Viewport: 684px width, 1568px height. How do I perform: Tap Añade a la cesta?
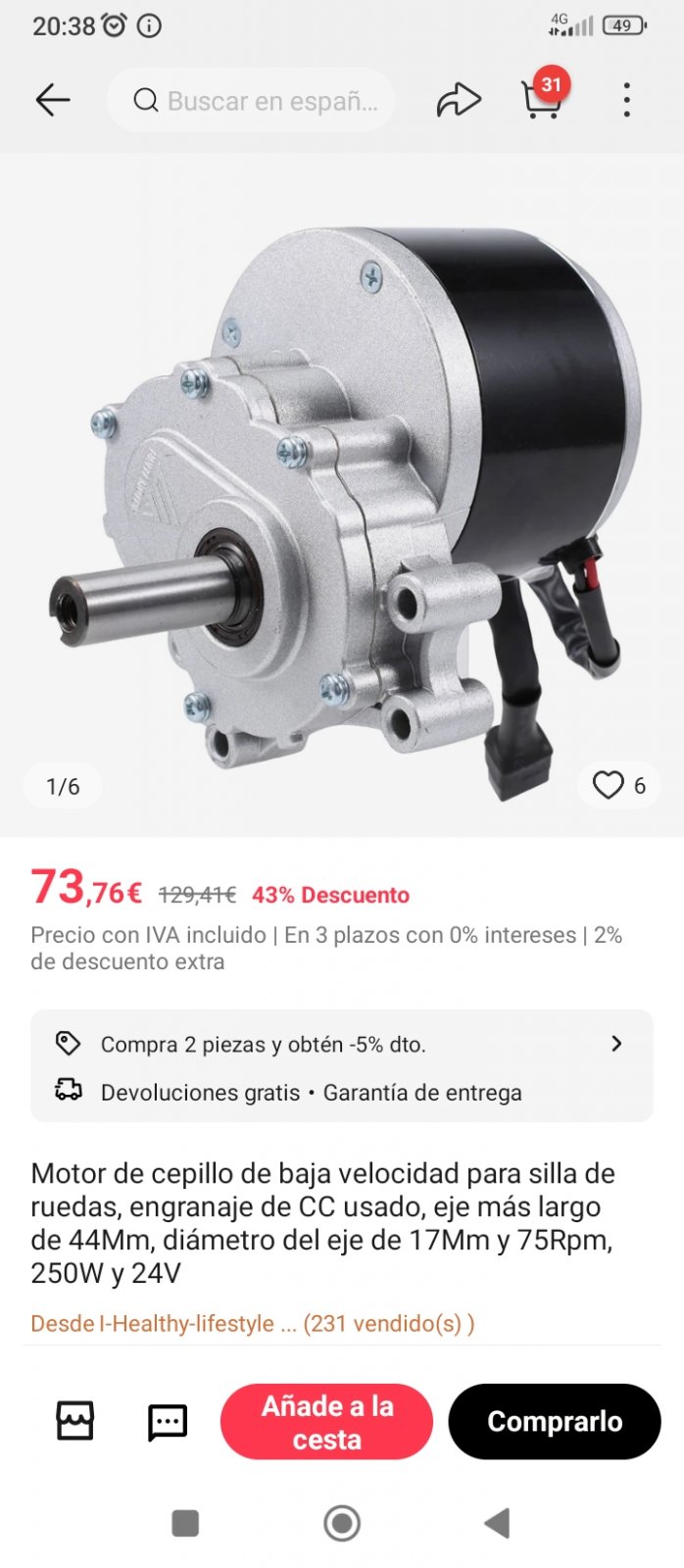(326, 1422)
